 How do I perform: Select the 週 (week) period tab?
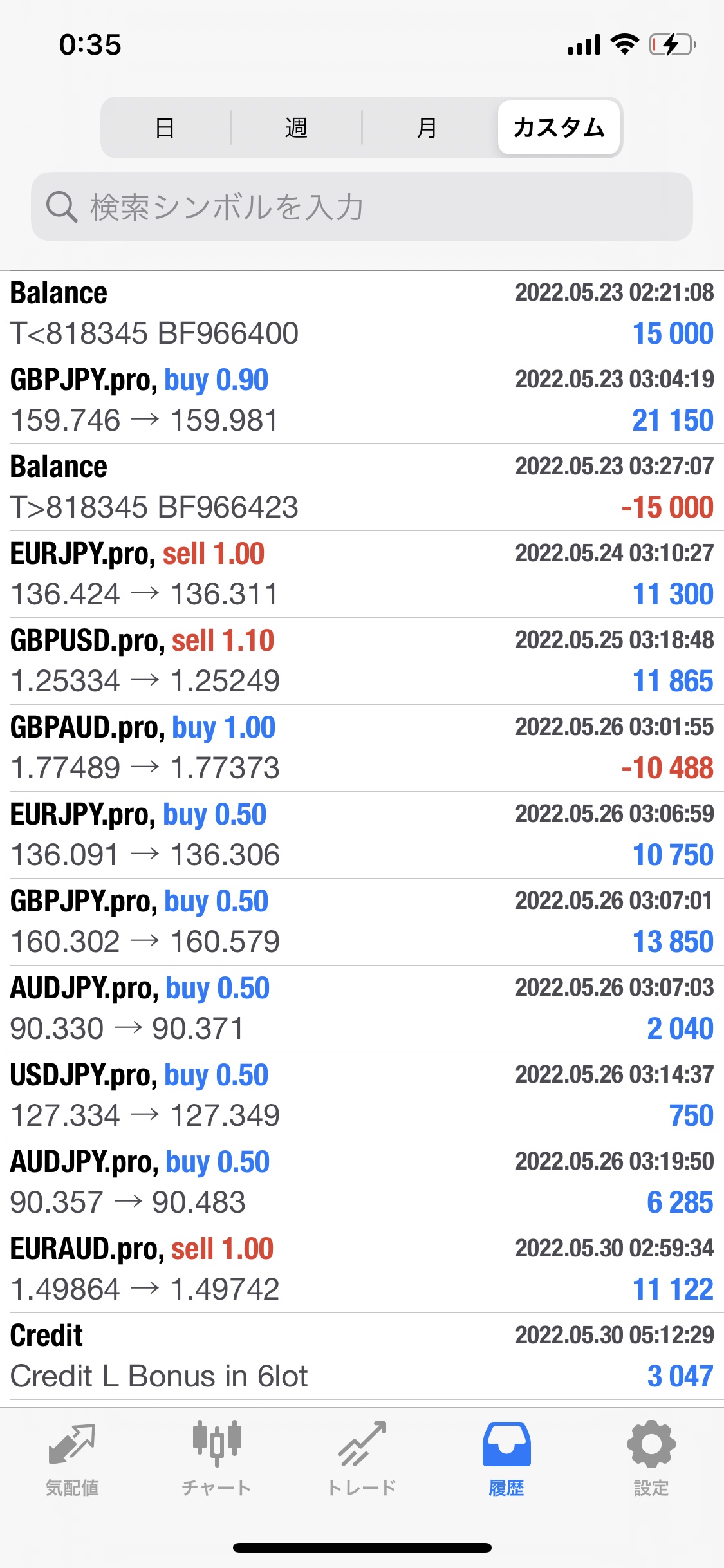pos(296,127)
